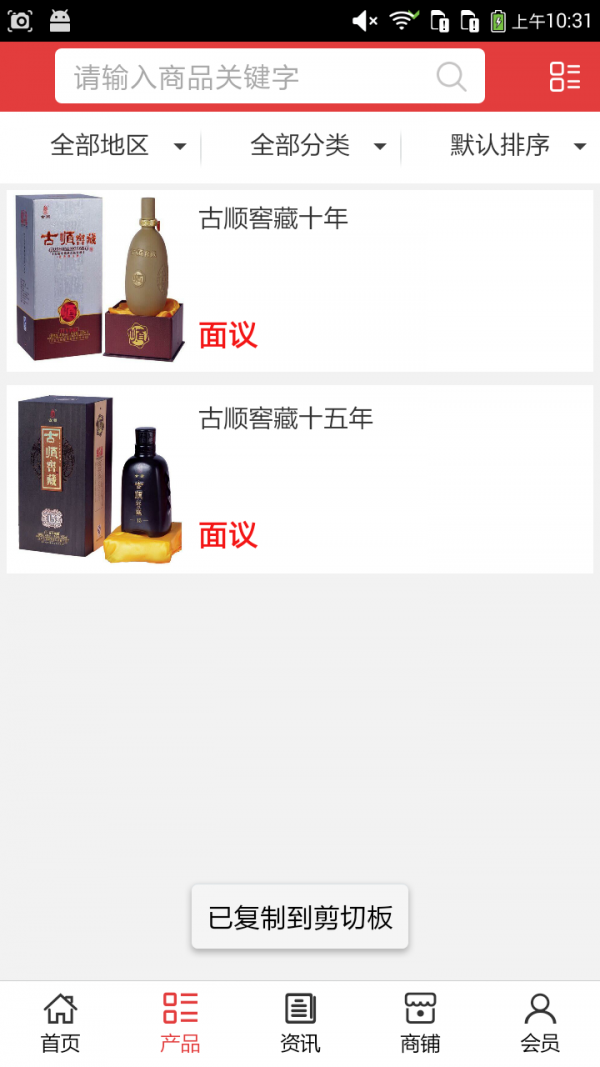Select the 产品 products tab
Image resolution: width=600 pixels, height=1067 pixels.
tap(180, 1024)
